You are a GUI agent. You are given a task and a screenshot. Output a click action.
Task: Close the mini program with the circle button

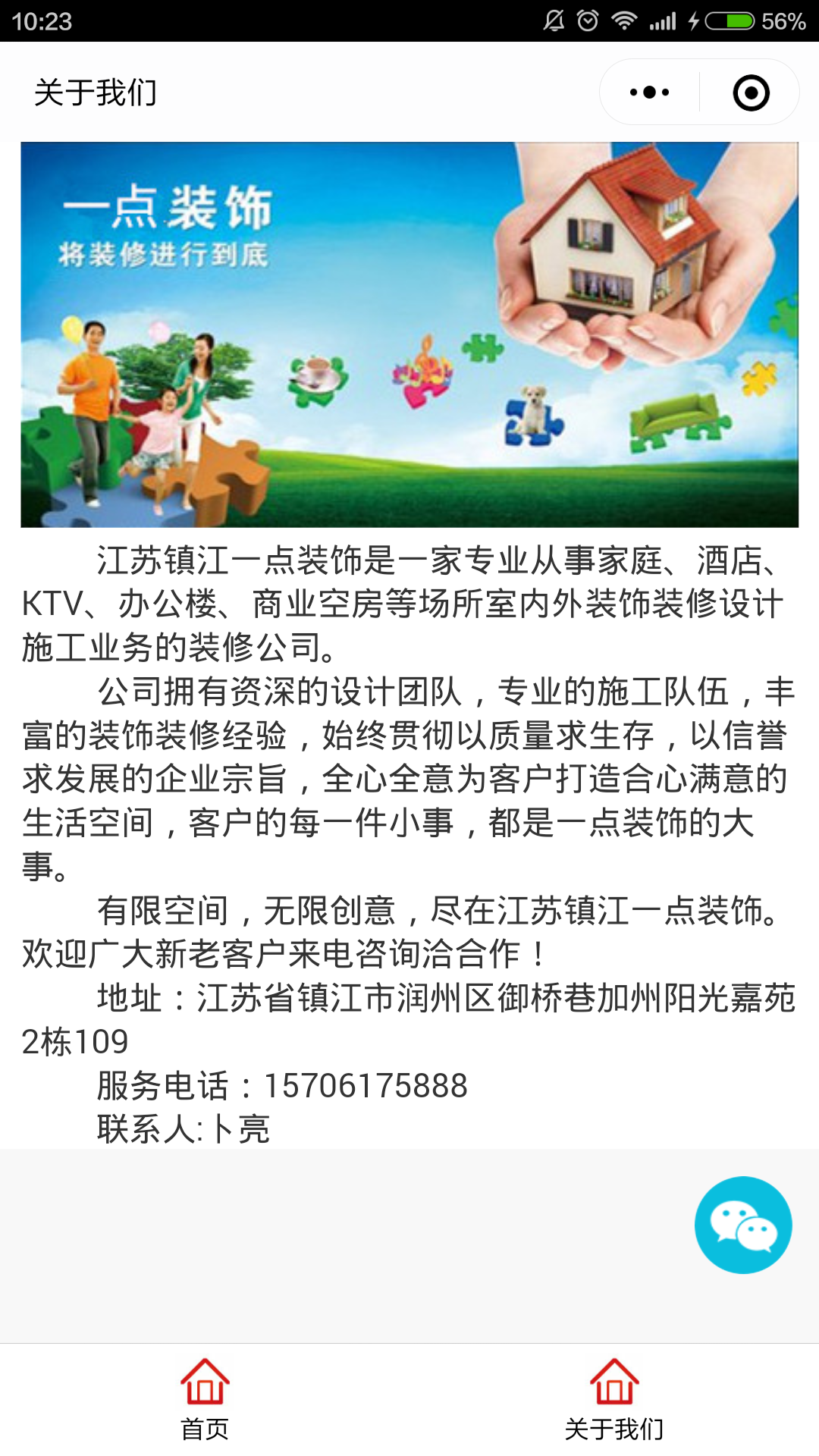751,93
